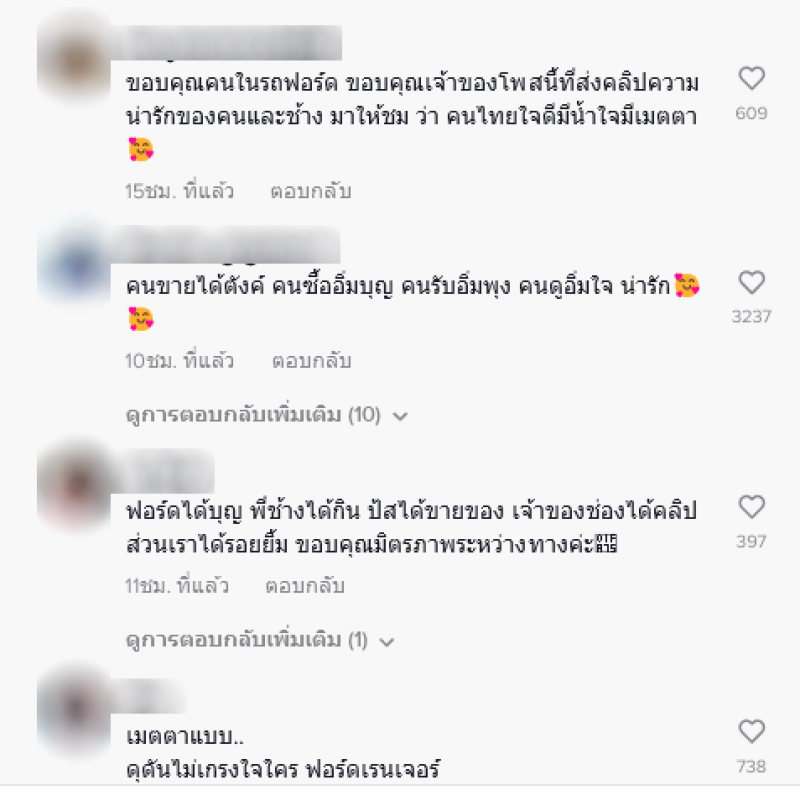
Task: Expand ดูการตอบกลับเพิ่มเติม (10) replies
Action: click(267, 414)
